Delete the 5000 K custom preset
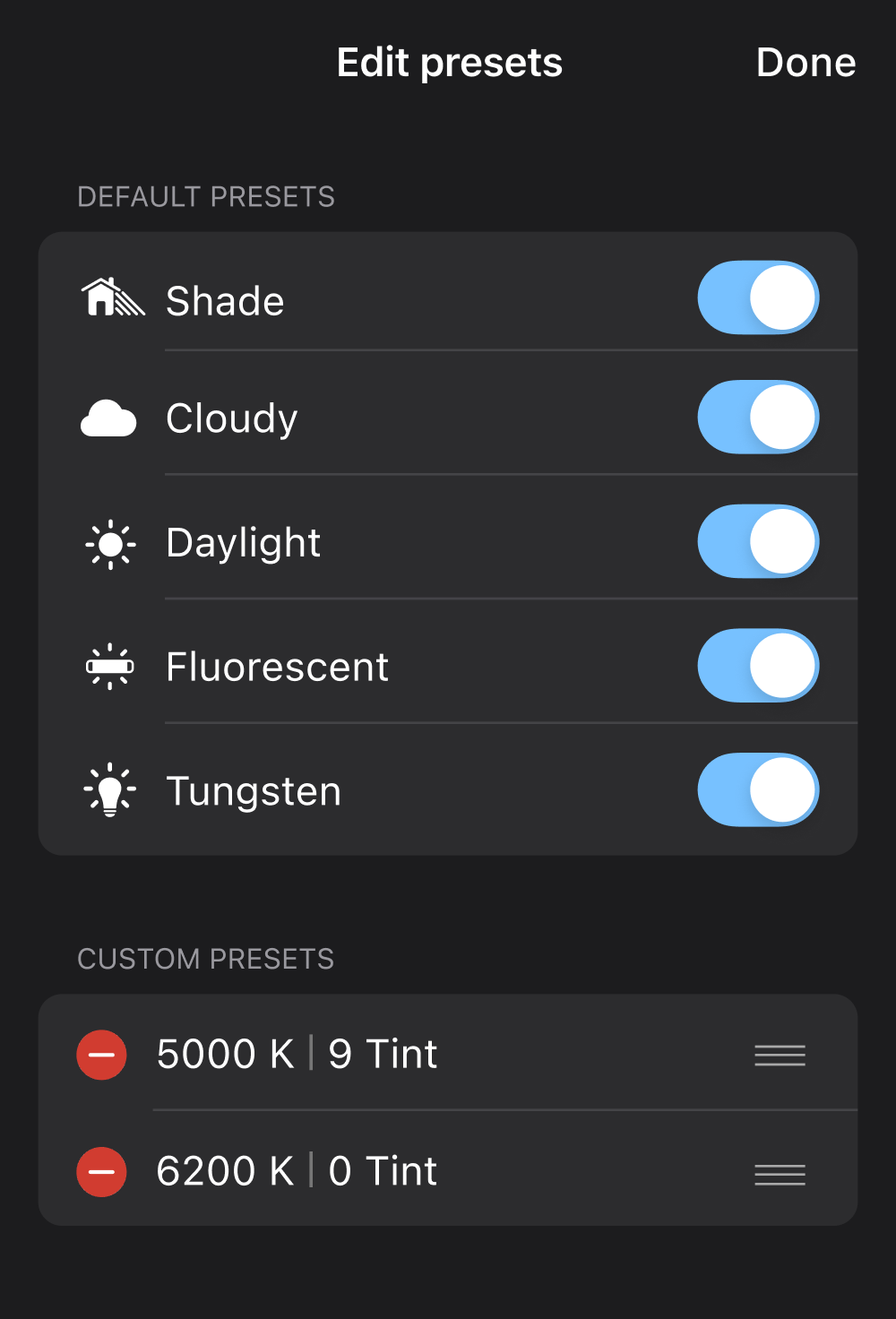 pos(101,1055)
